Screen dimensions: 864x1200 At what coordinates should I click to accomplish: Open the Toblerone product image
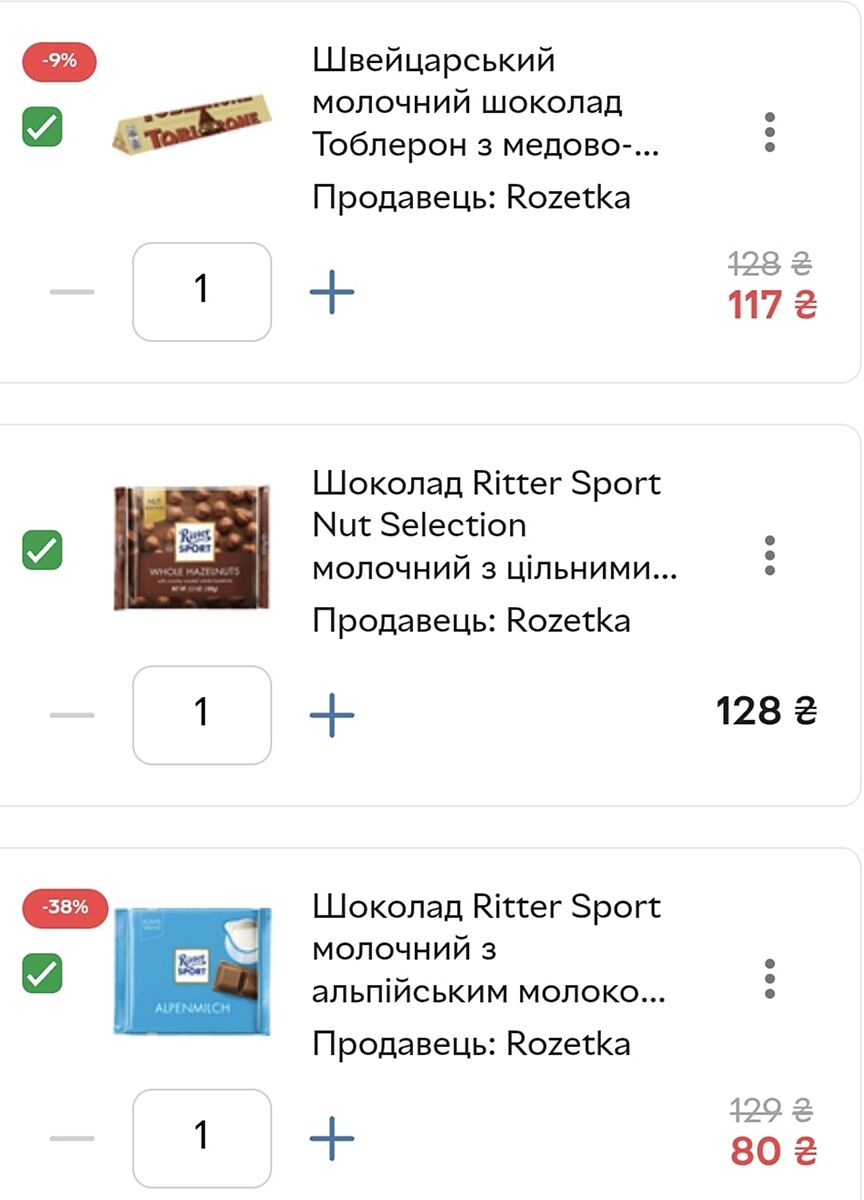(x=192, y=124)
